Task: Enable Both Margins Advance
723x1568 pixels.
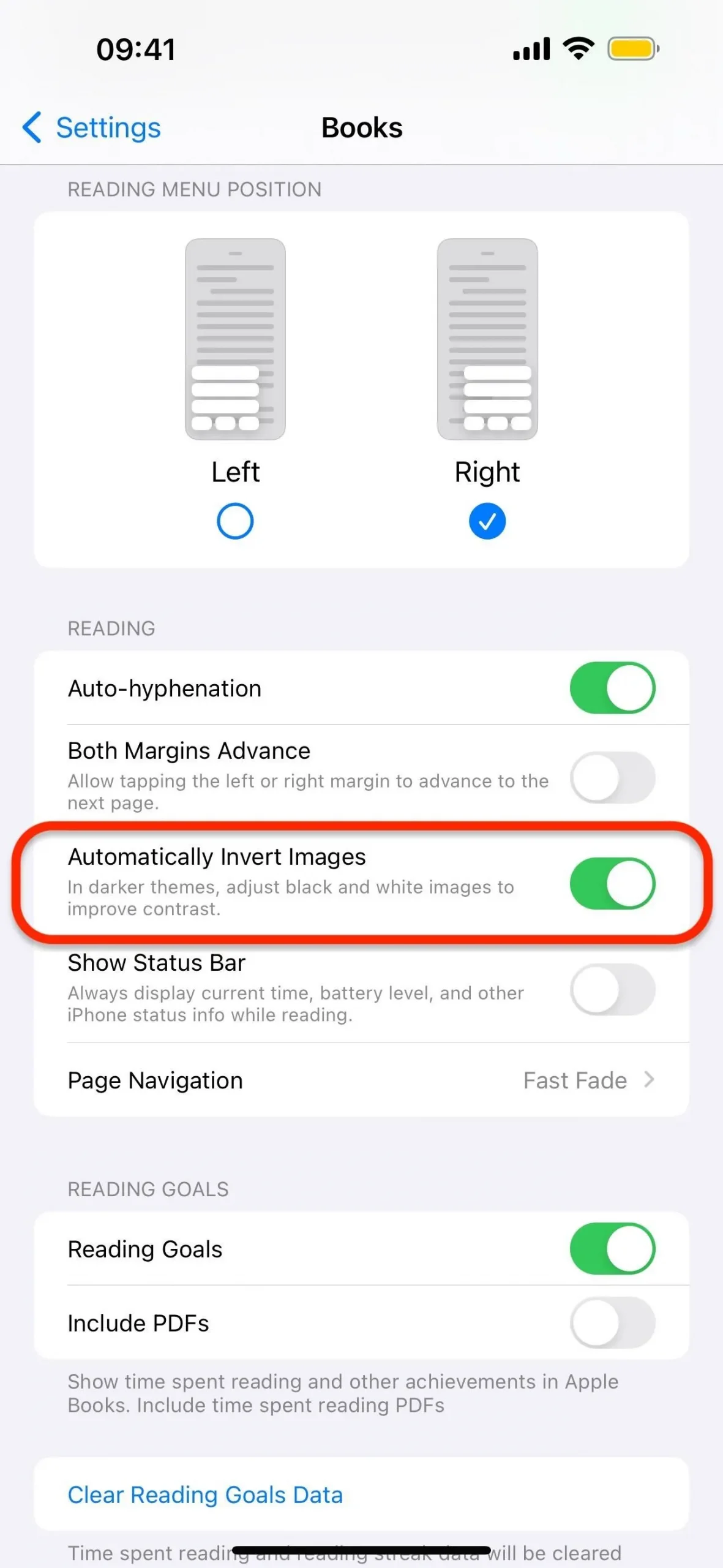Action: 612,777
